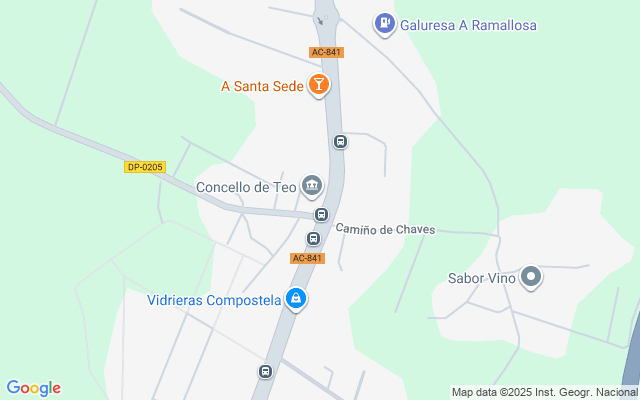Select the A Santa Sede bar marker
The width and height of the screenshot is (640, 400).
[x=319, y=85]
